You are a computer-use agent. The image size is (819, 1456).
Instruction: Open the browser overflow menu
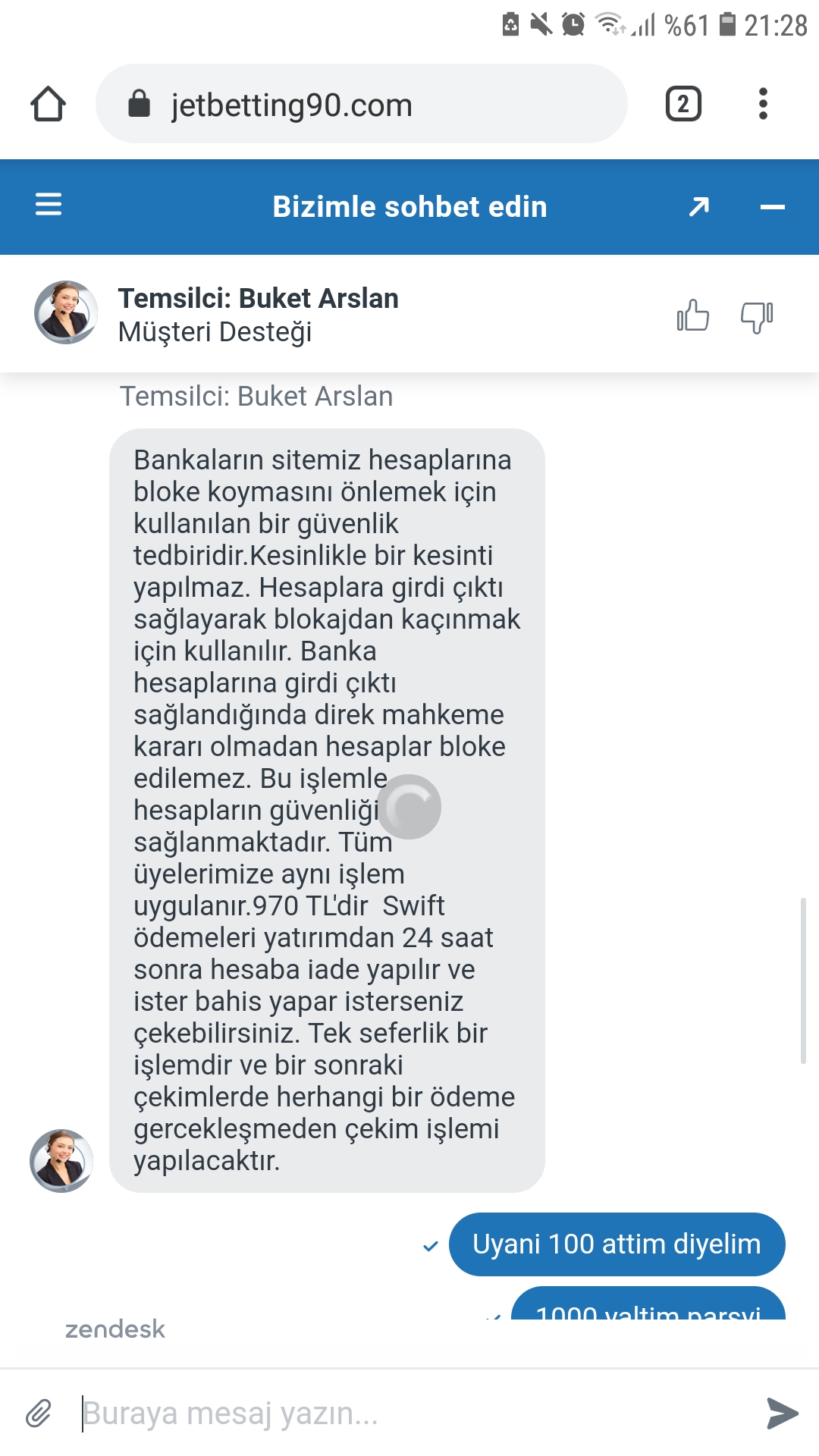(x=763, y=104)
